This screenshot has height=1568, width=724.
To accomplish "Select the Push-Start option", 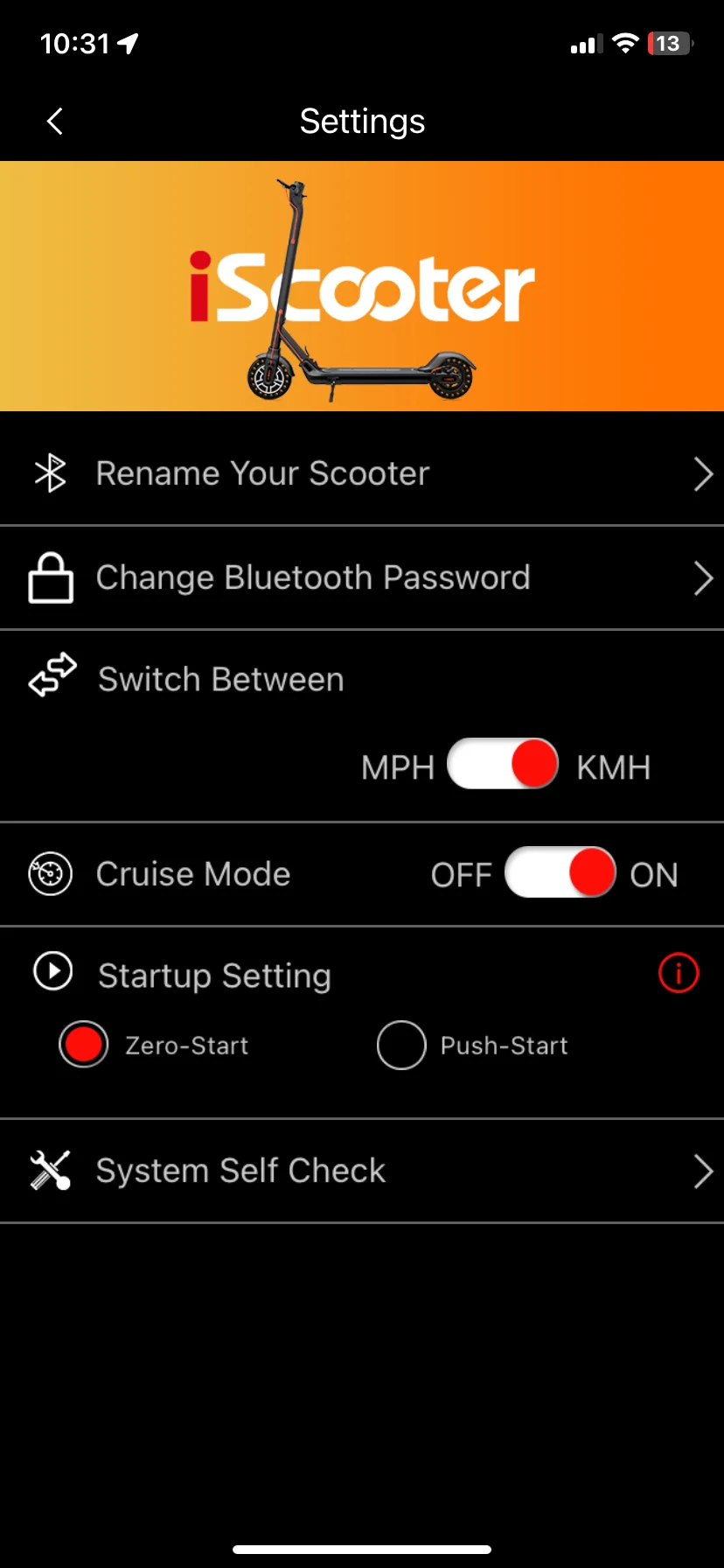I will (x=401, y=1045).
